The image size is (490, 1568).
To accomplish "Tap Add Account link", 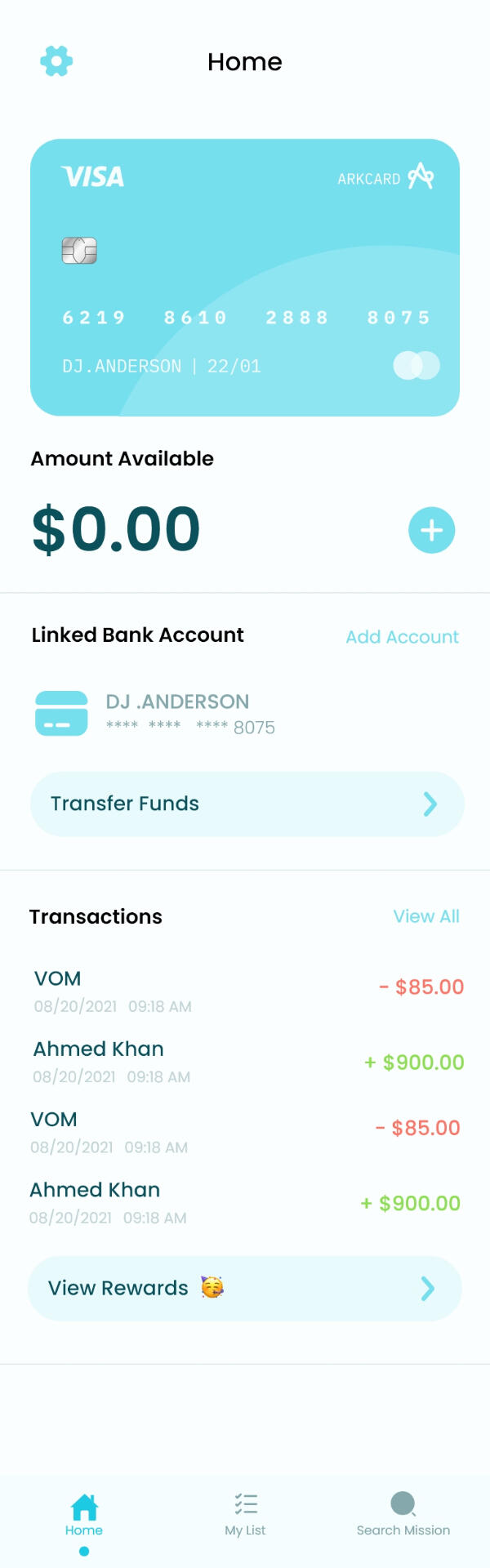I will (x=402, y=637).
